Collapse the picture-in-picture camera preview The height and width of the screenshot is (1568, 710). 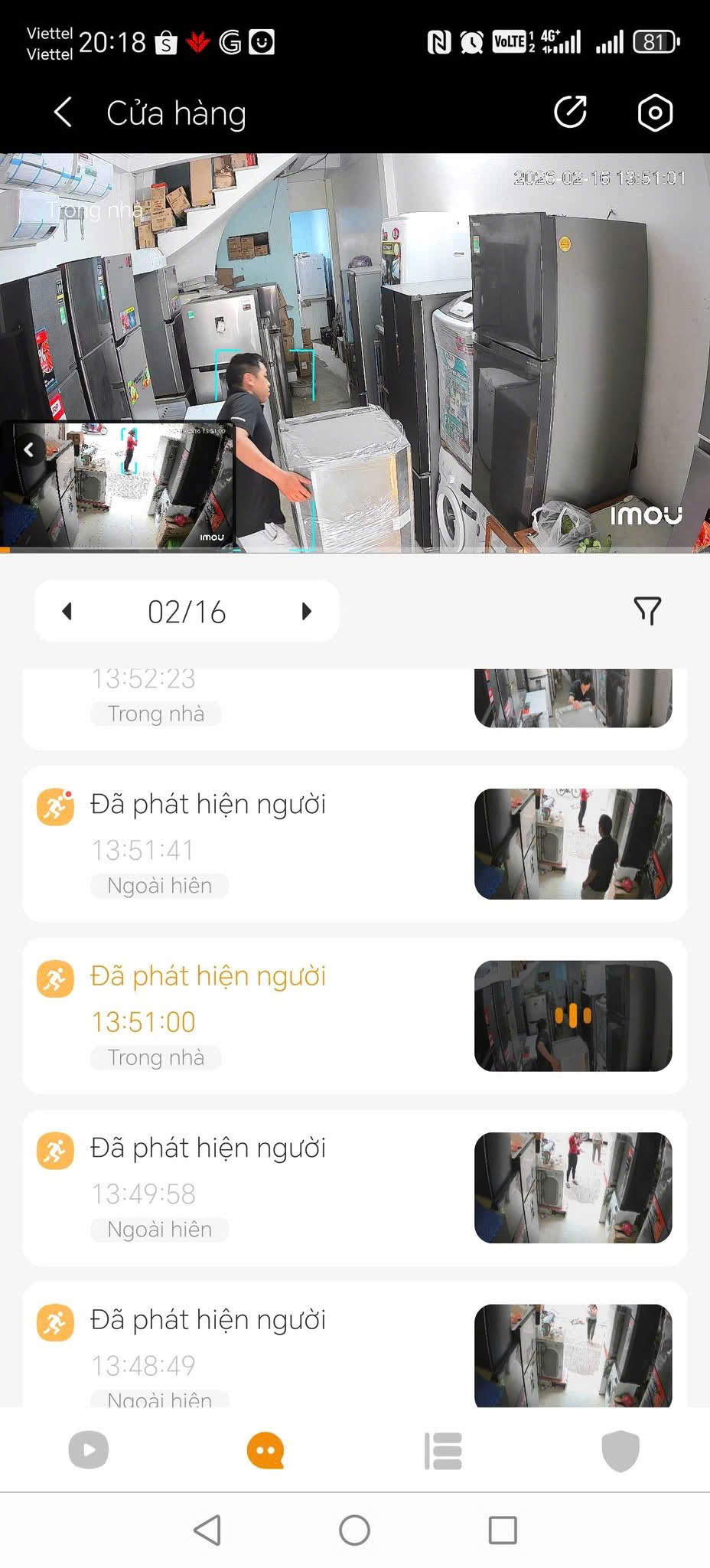[29, 449]
